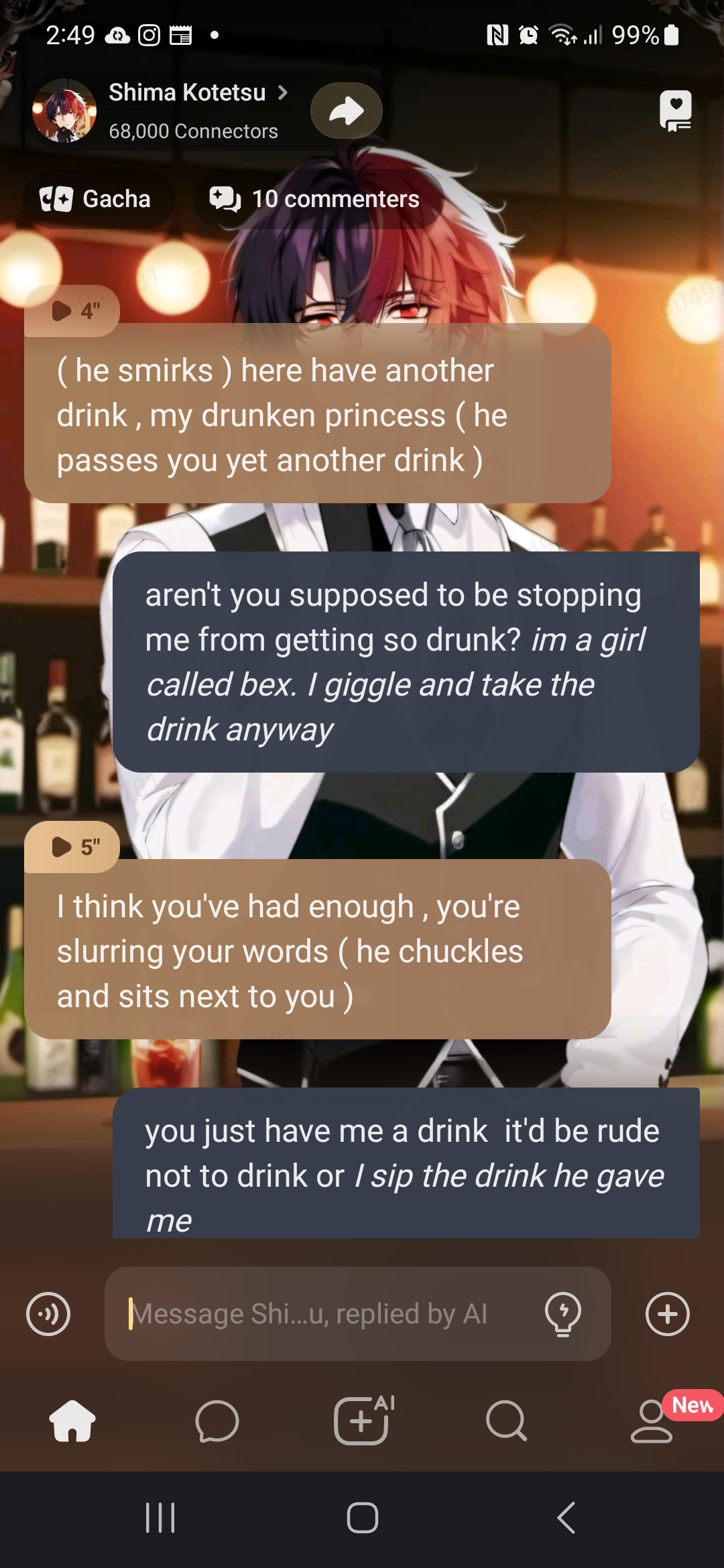Play the 5-second voice message

pyautogui.click(x=72, y=847)
